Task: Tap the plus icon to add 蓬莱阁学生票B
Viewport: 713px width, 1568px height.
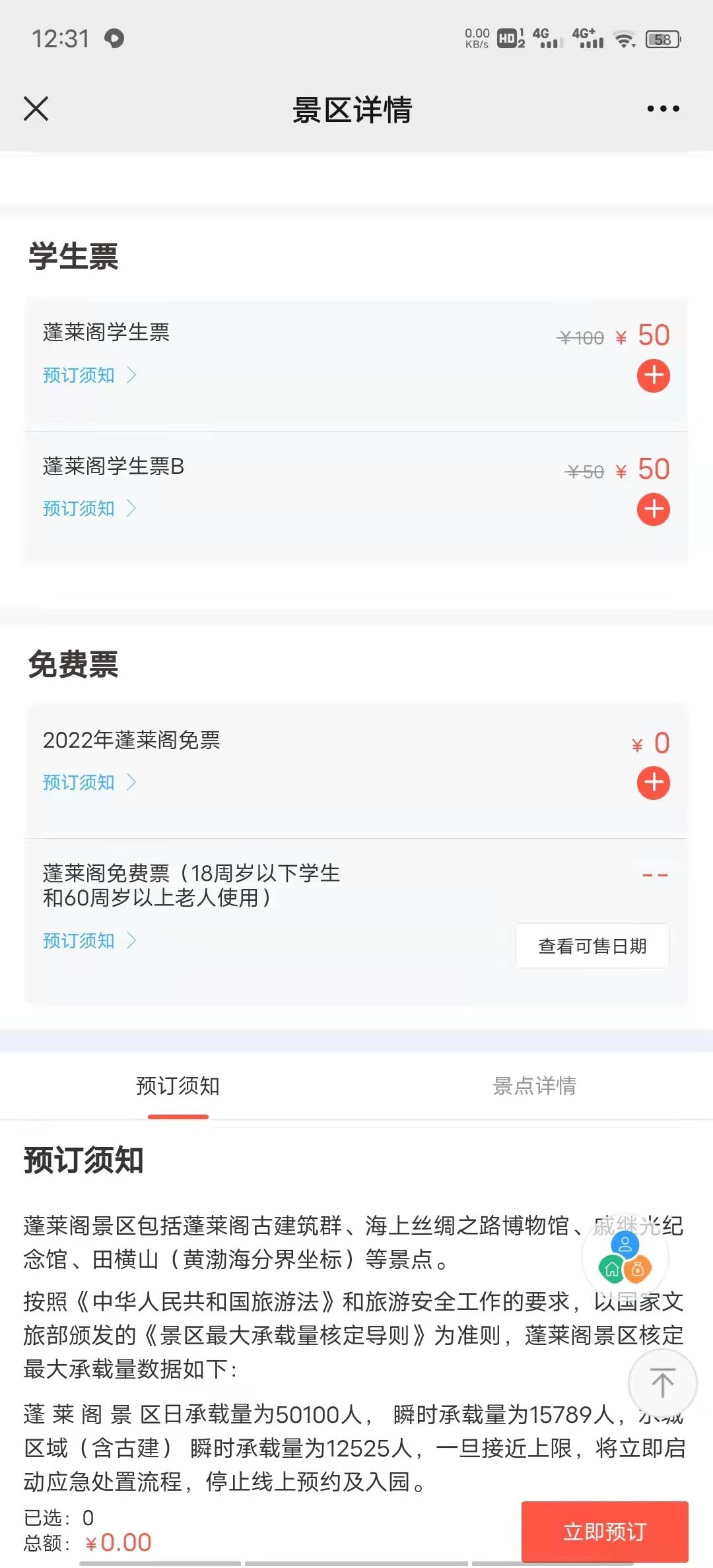Action: [x=652, y=509]
